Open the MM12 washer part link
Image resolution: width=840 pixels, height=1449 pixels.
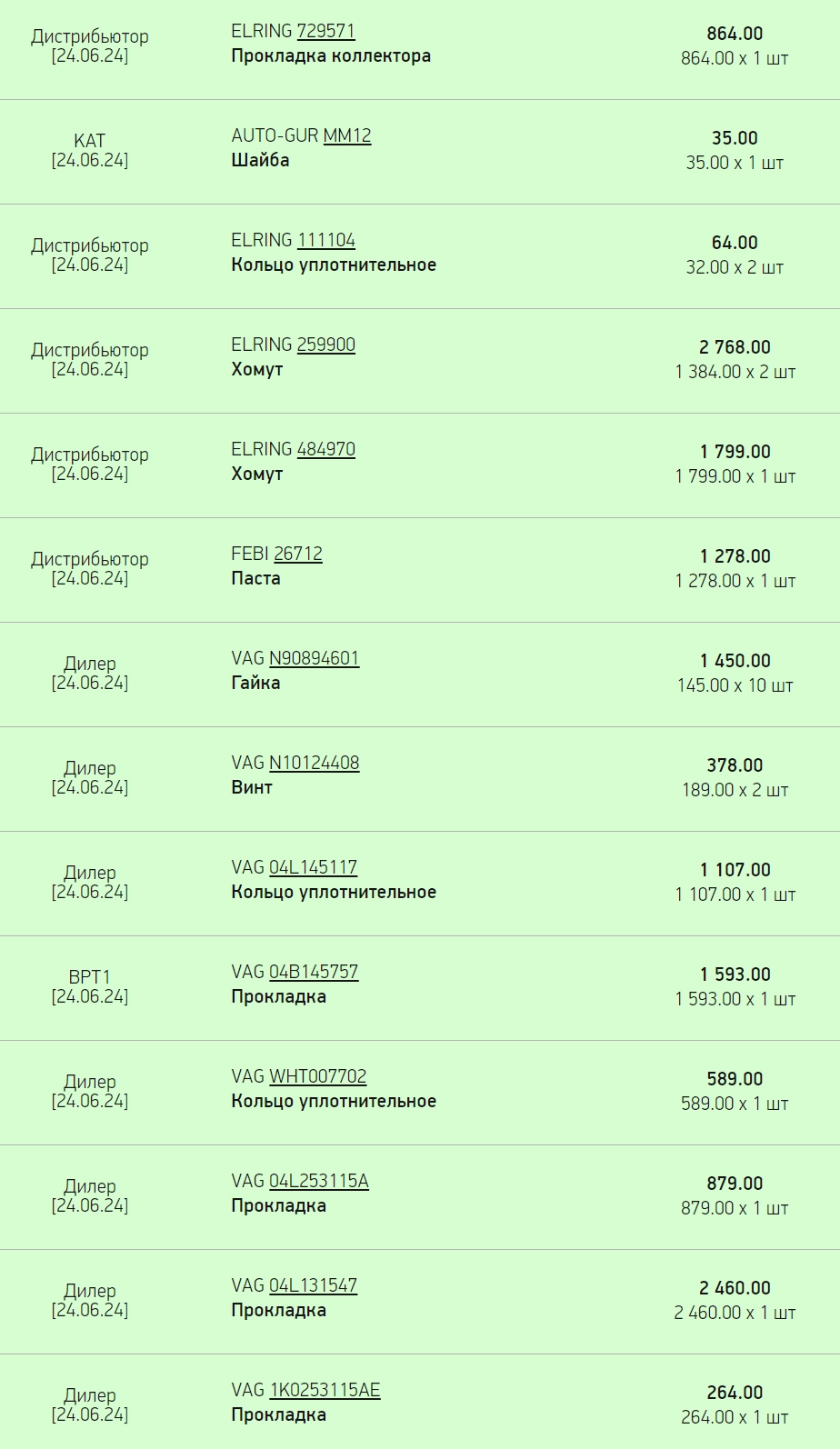tap(347, 135)
